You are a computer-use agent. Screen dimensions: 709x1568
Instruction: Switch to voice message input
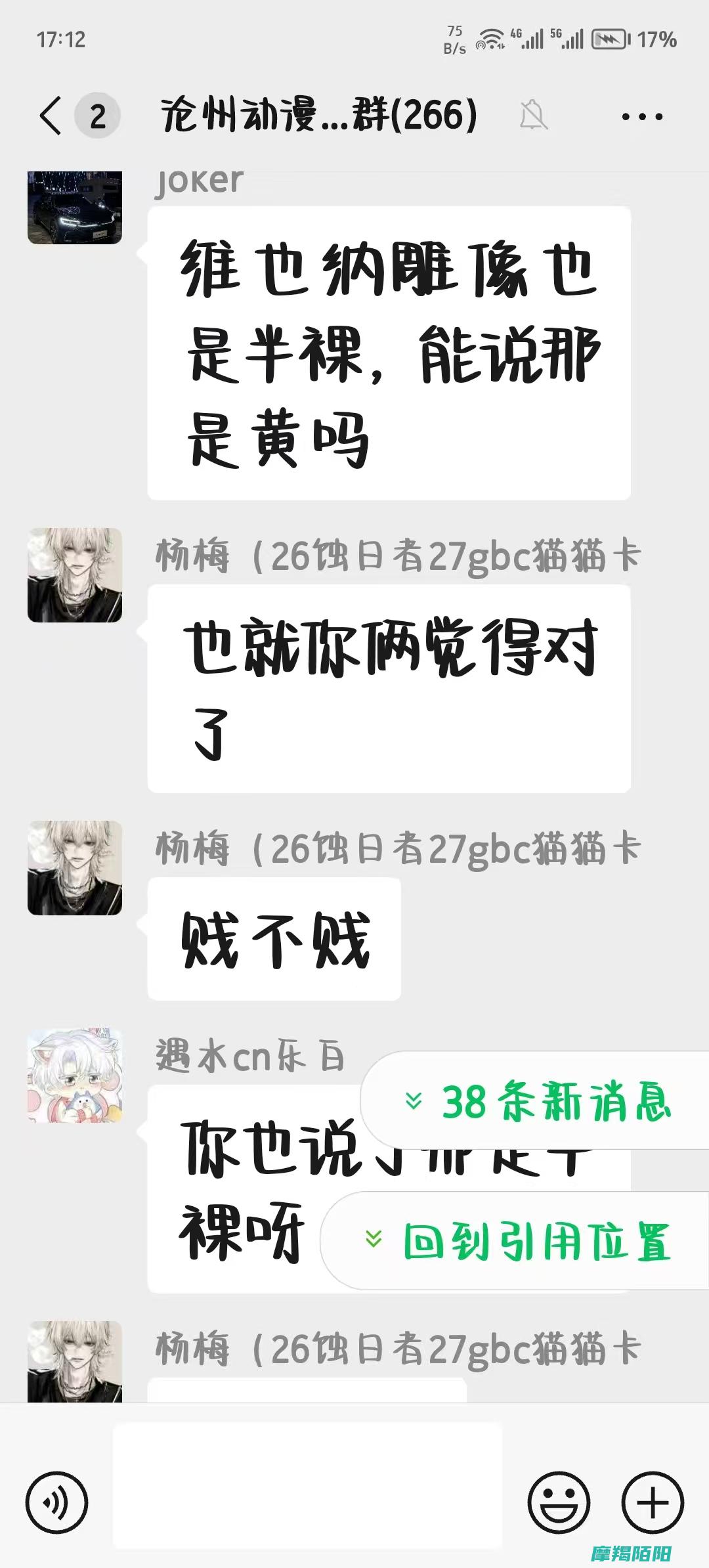tap(56, 1502)
